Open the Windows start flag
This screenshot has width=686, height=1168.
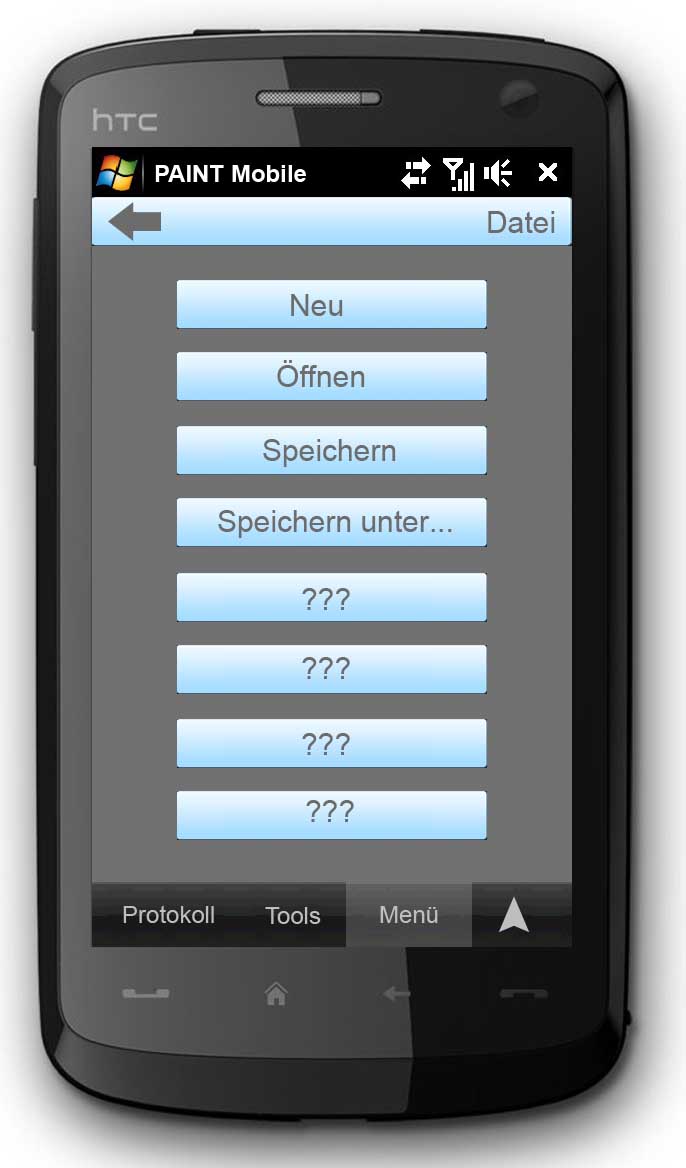click(118, 173)
